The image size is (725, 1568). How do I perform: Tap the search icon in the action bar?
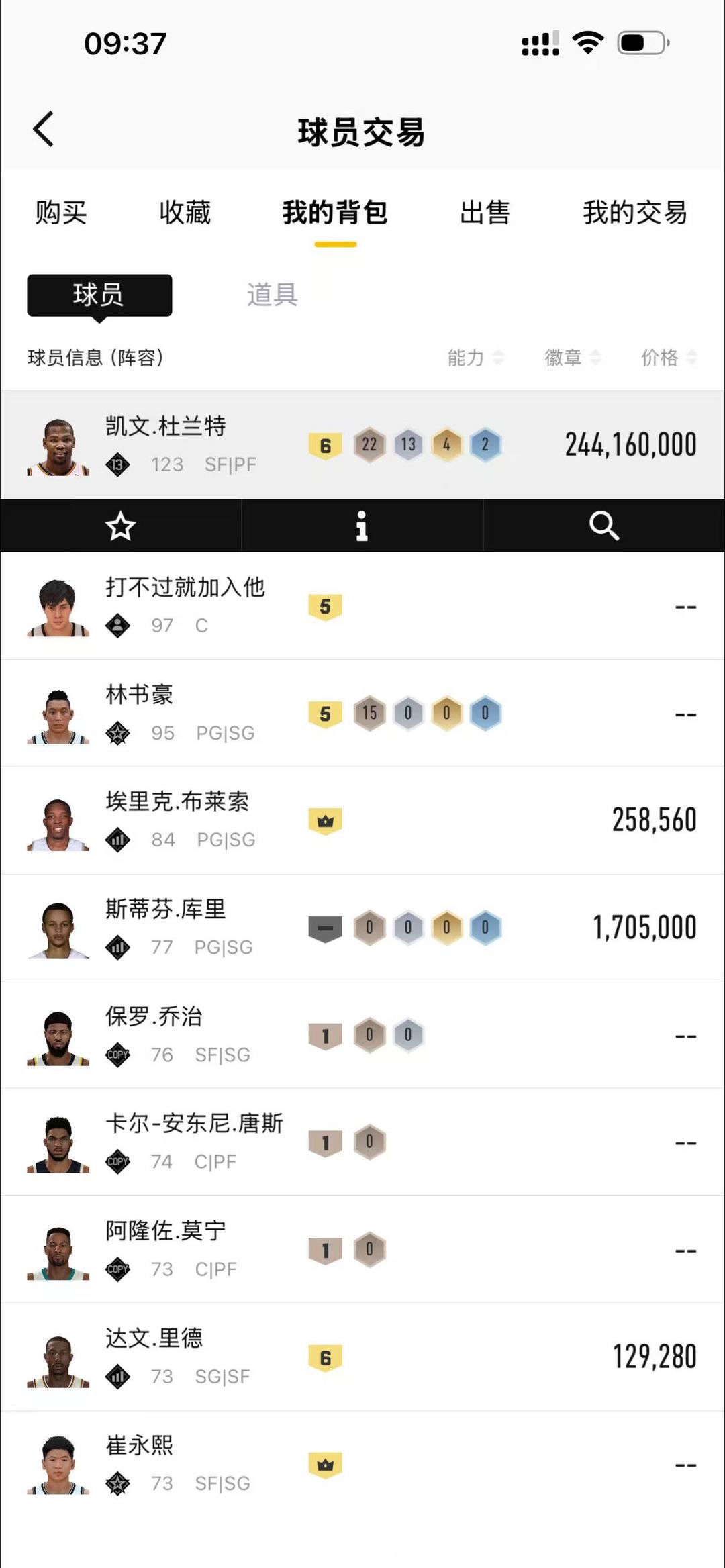(x=603, y=526)
